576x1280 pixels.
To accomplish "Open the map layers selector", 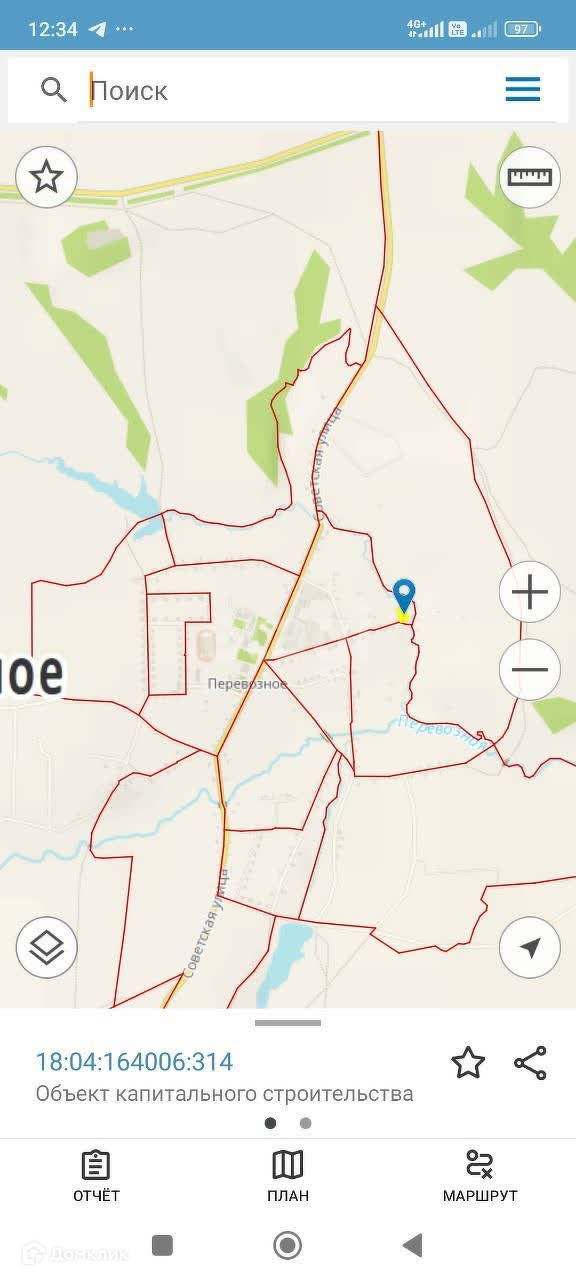I will click(x=46, y=947).
